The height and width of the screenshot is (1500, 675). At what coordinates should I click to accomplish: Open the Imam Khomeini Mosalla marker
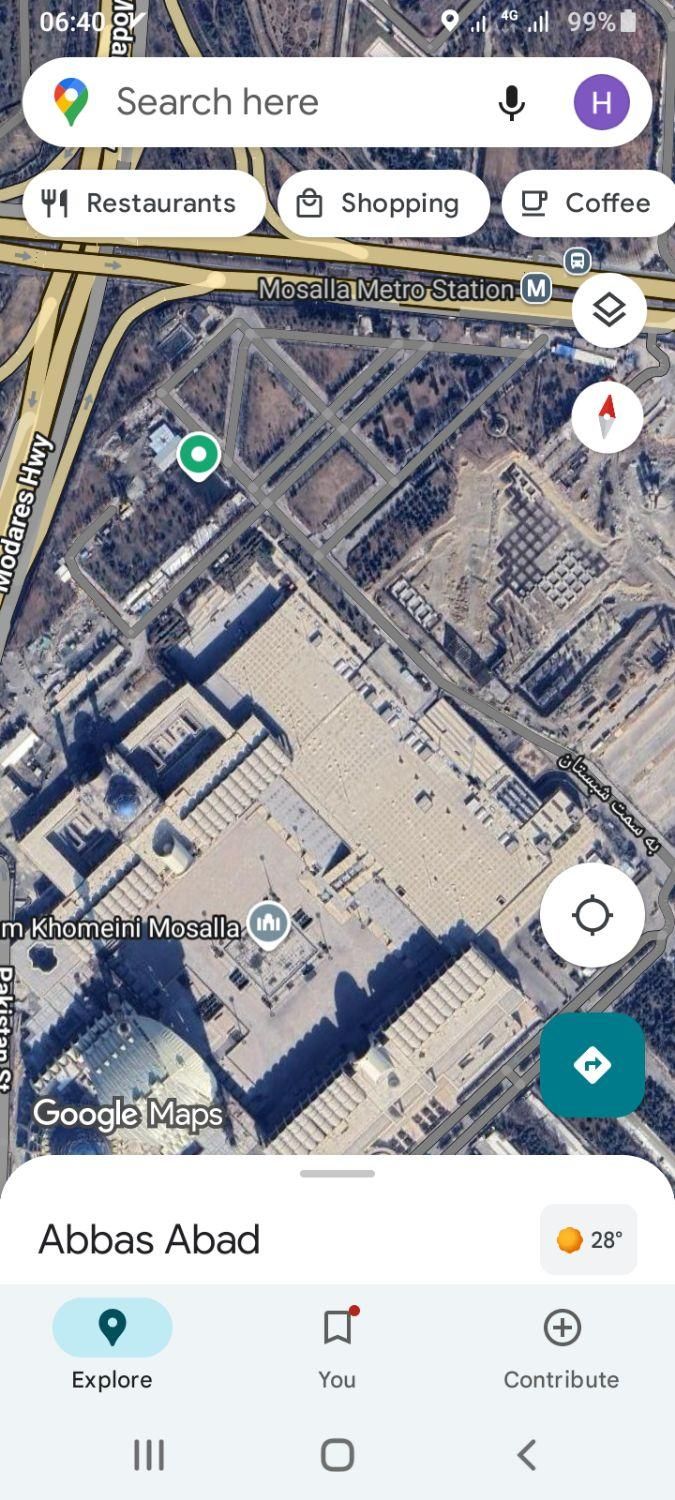coord(268,923)
